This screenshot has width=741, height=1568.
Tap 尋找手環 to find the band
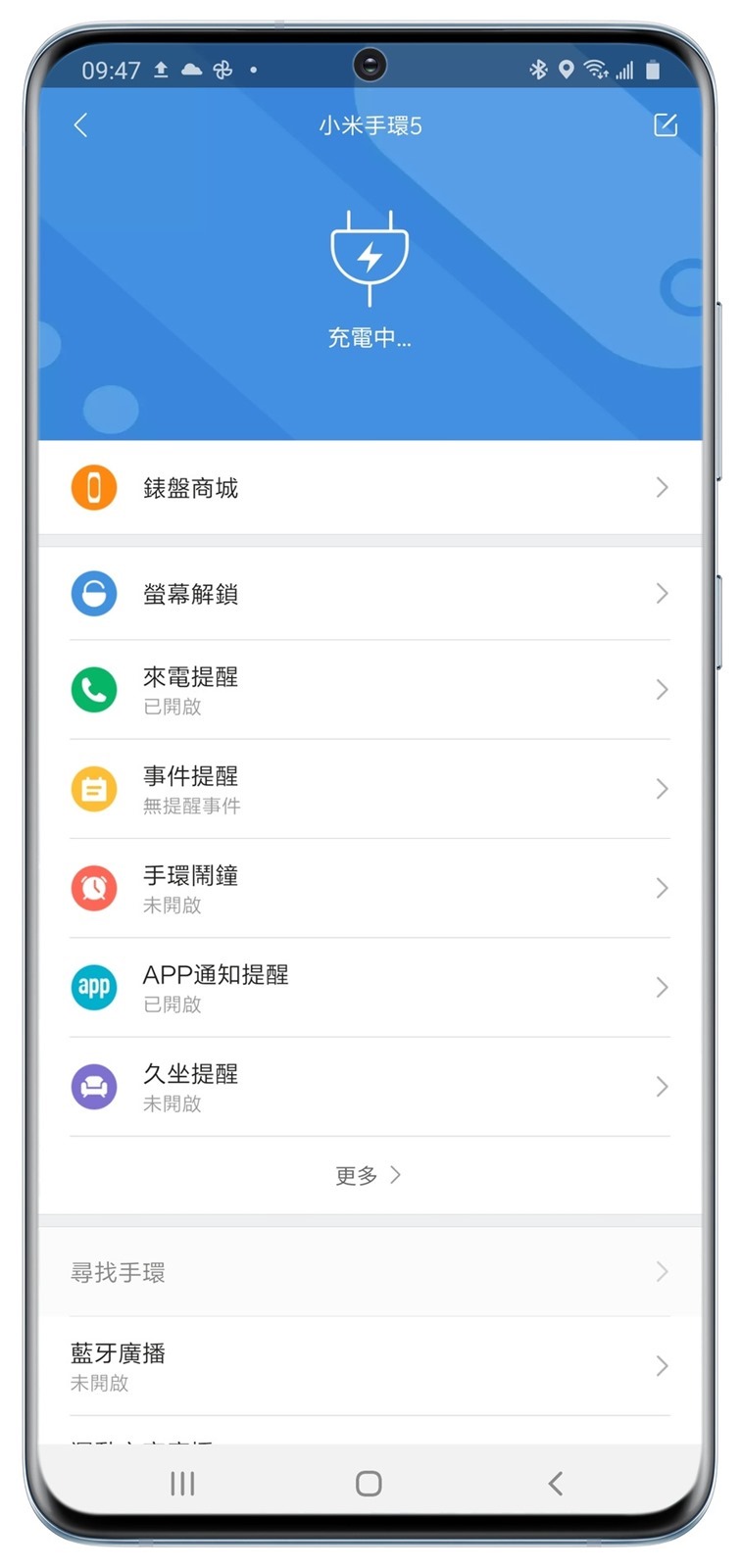370,1271
